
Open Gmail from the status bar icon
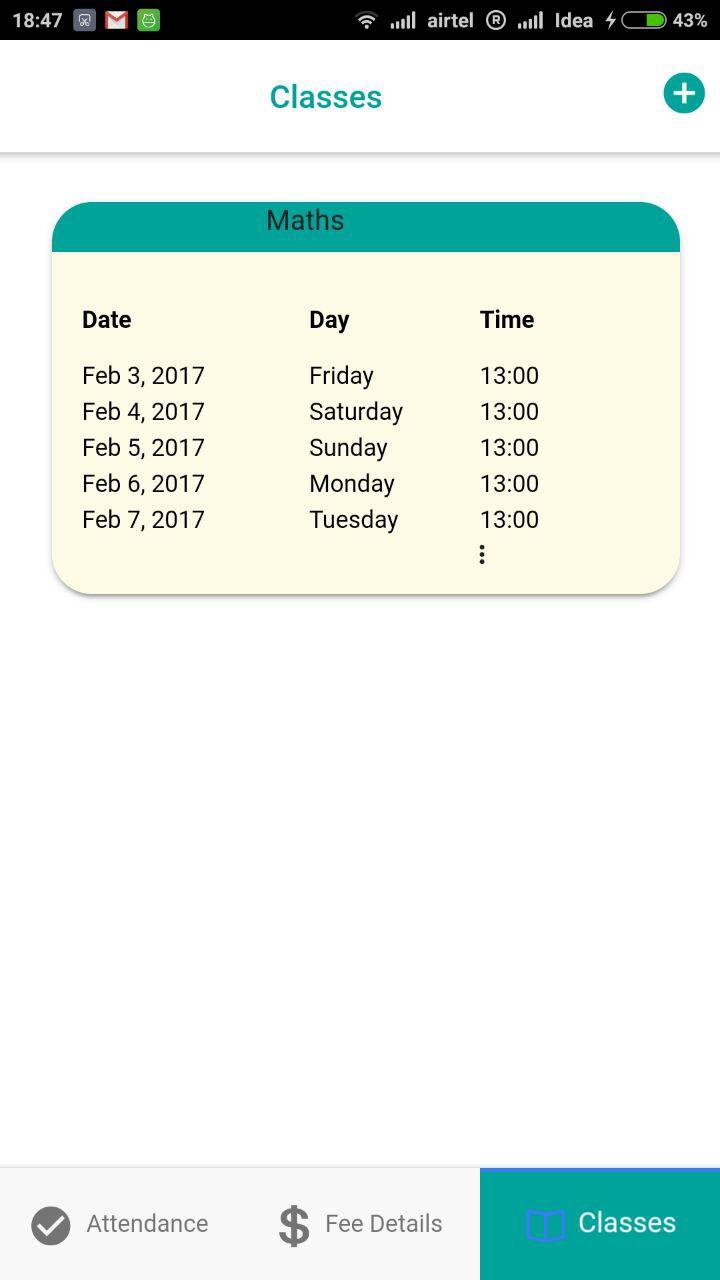tap(113, 19)
